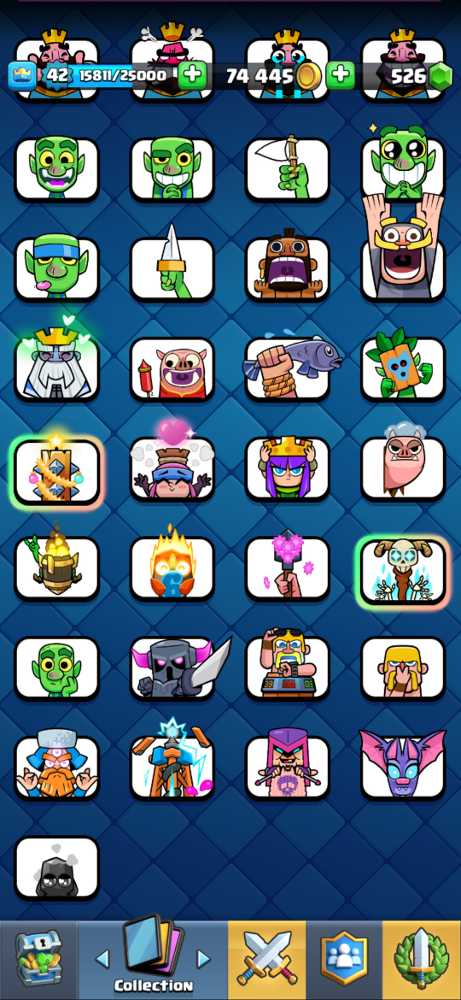Select the glowing skull witch staff emote
This screenshot has width=461, height=1000.
pos(403,571)
